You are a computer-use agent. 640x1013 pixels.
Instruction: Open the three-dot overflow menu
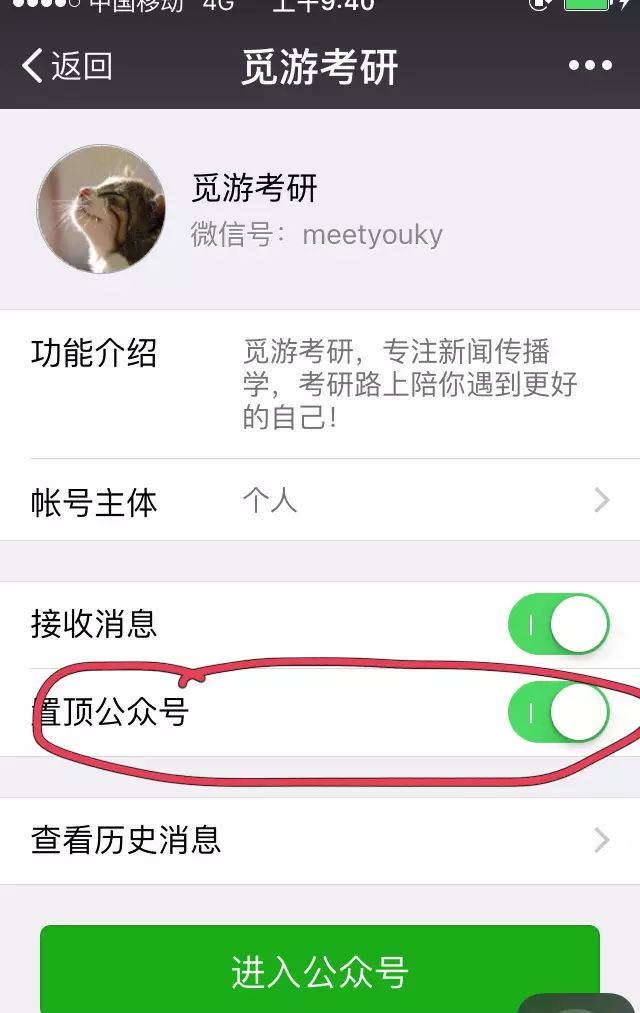[x=590, y=66]
